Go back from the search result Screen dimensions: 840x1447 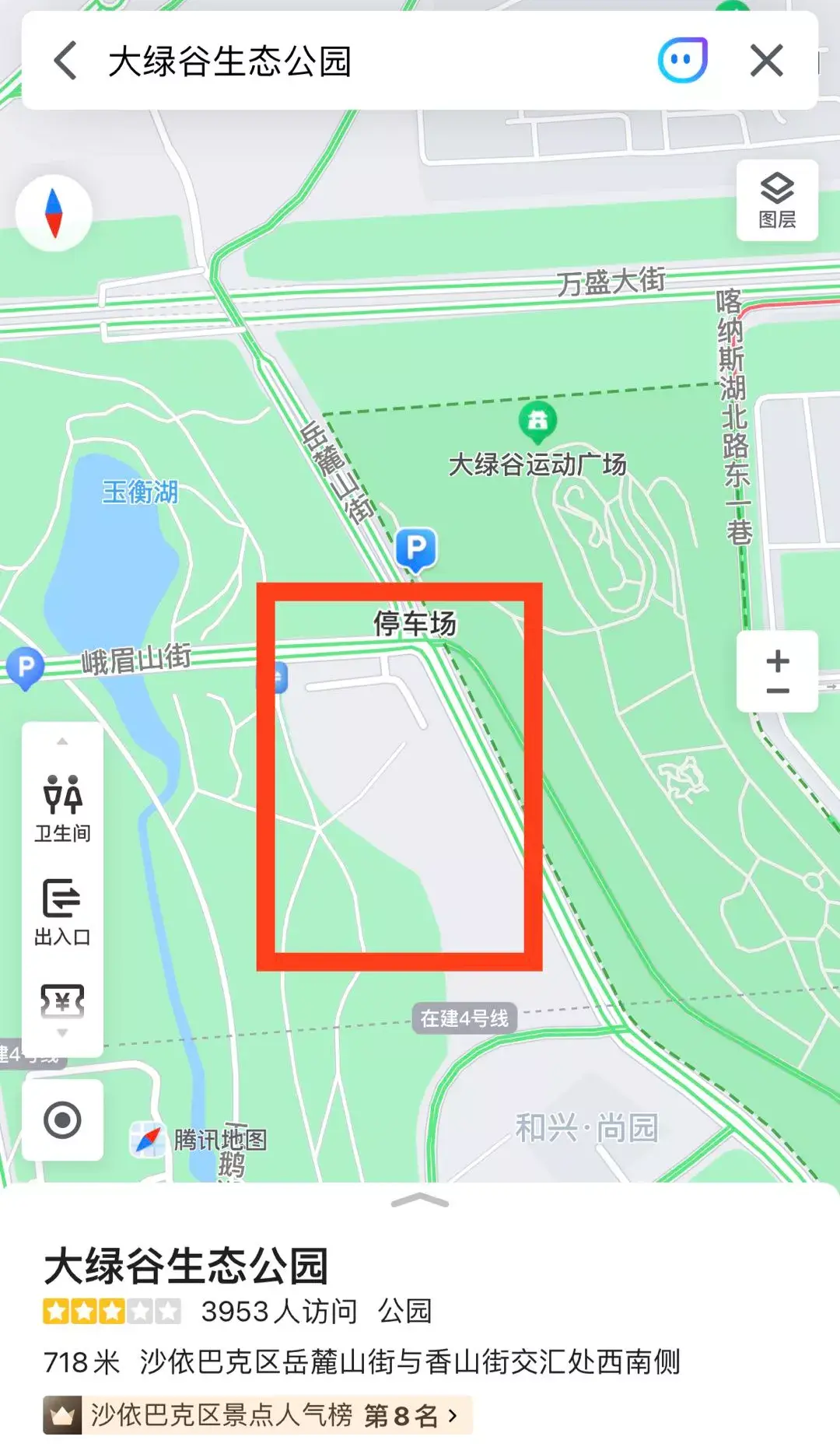click(x=66, y=61)
